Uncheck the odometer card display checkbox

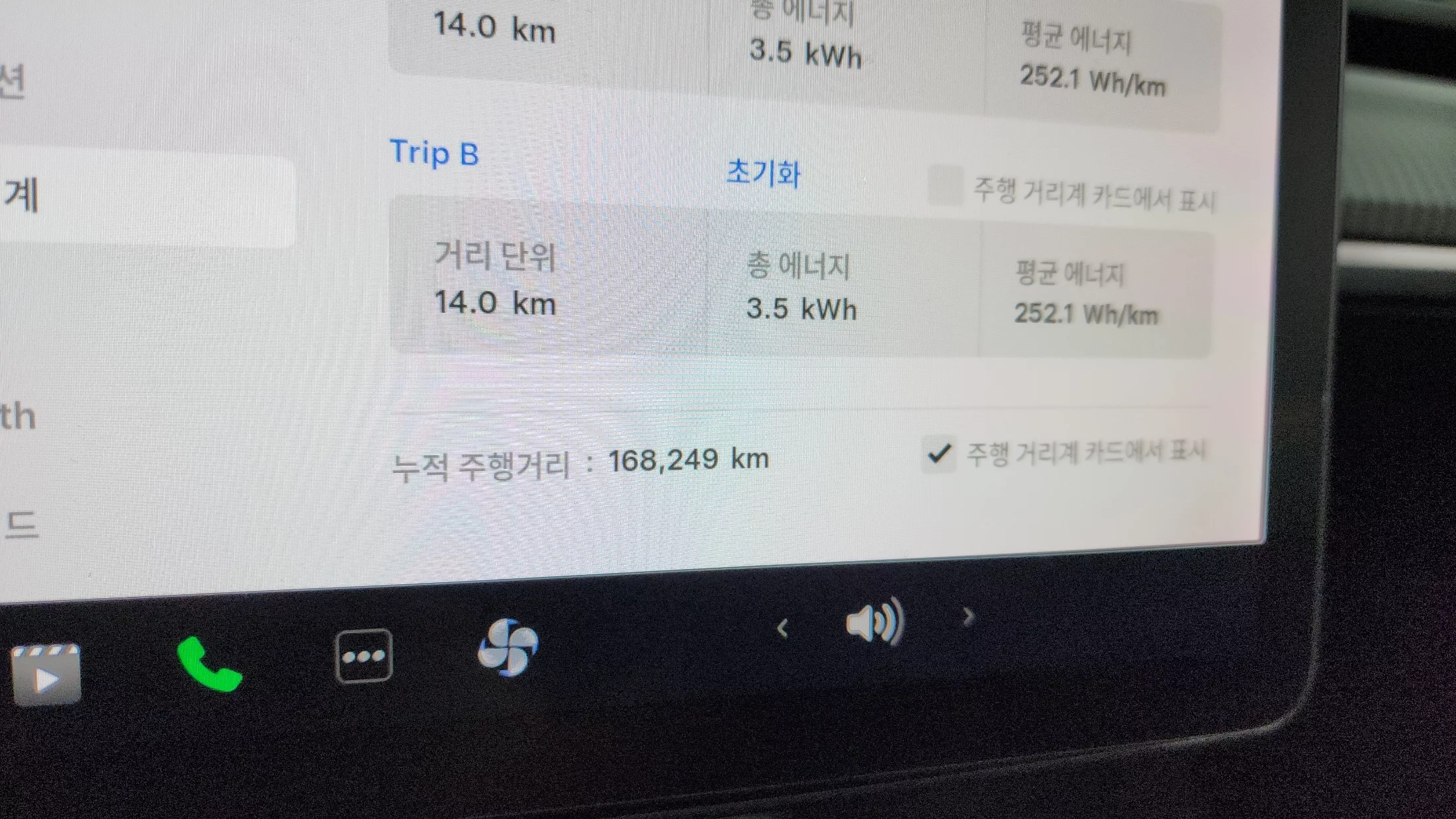point(939,454)
